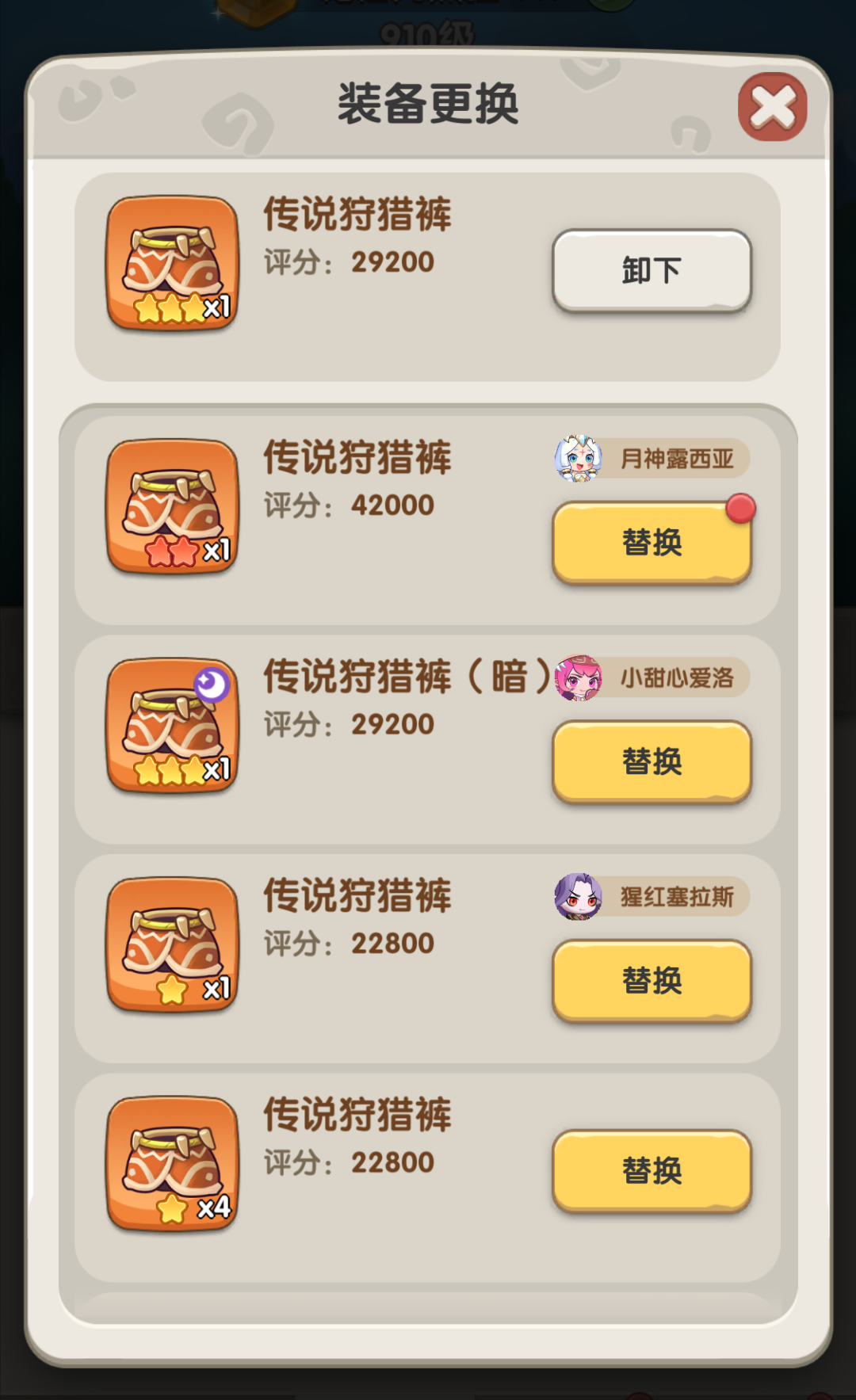Viewport: 856px width, 1400px height.
Task: Click the 传说狩猎裤（暗） name label
Action: [x=407, y=678]
